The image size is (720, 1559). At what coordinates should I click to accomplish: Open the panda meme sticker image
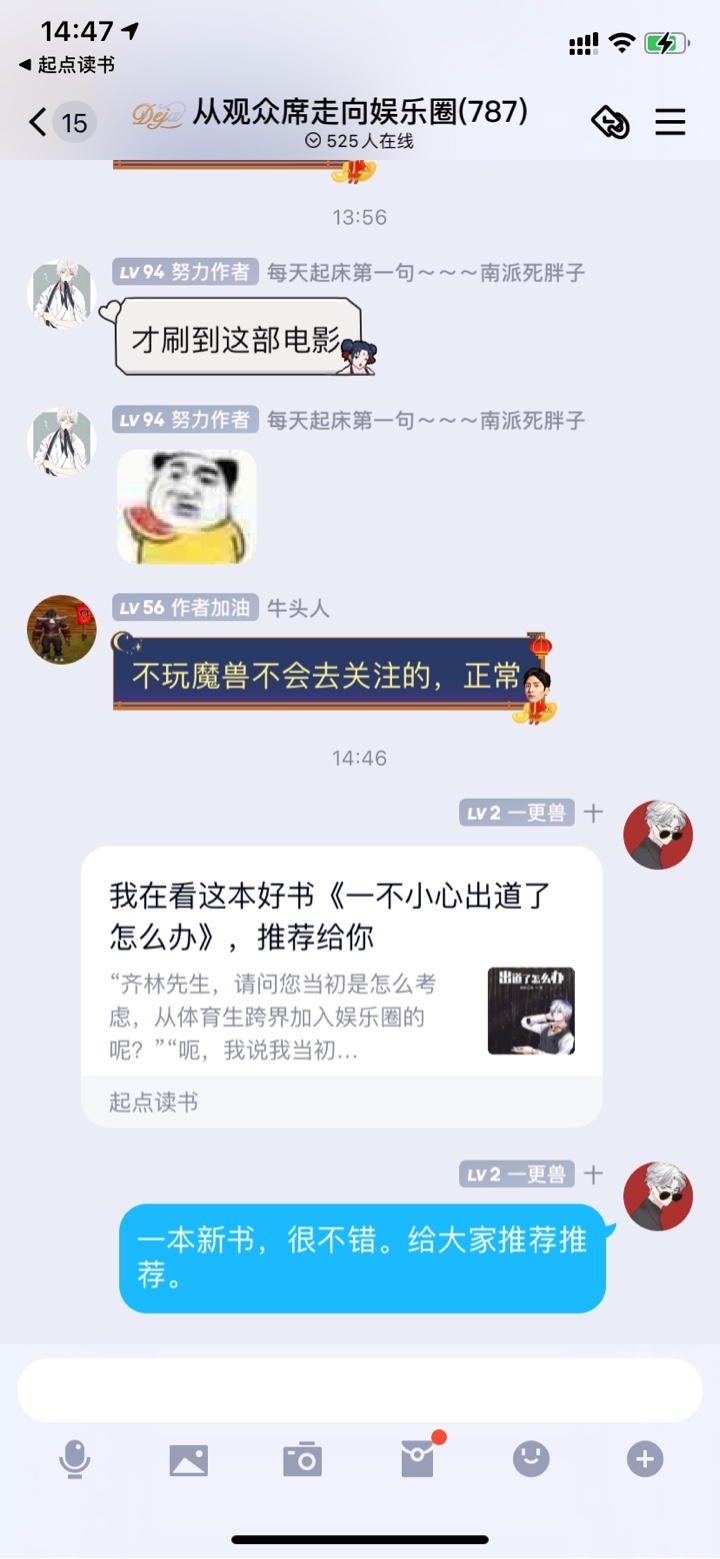tap(187, 506)
